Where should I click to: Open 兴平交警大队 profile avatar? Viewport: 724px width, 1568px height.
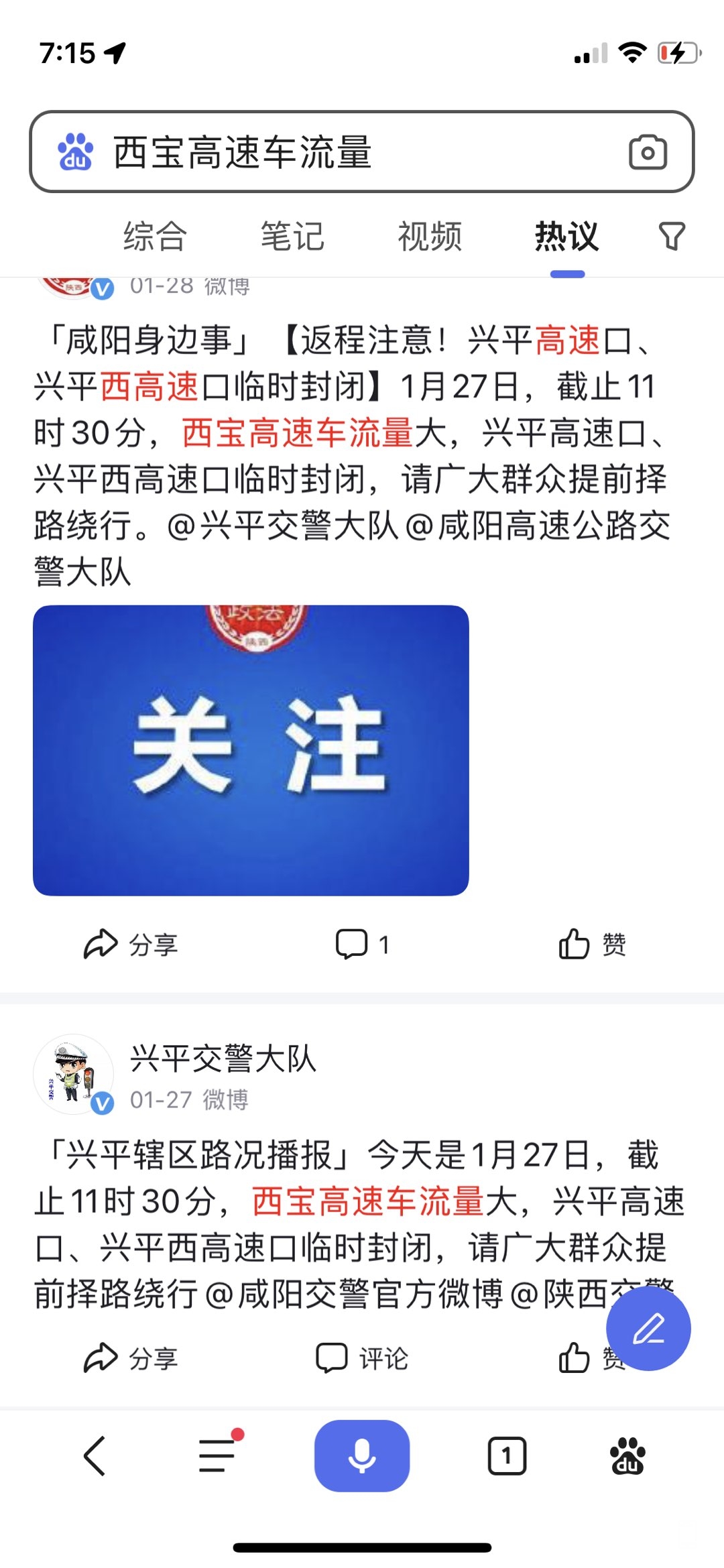click(x=74, y=1074)
